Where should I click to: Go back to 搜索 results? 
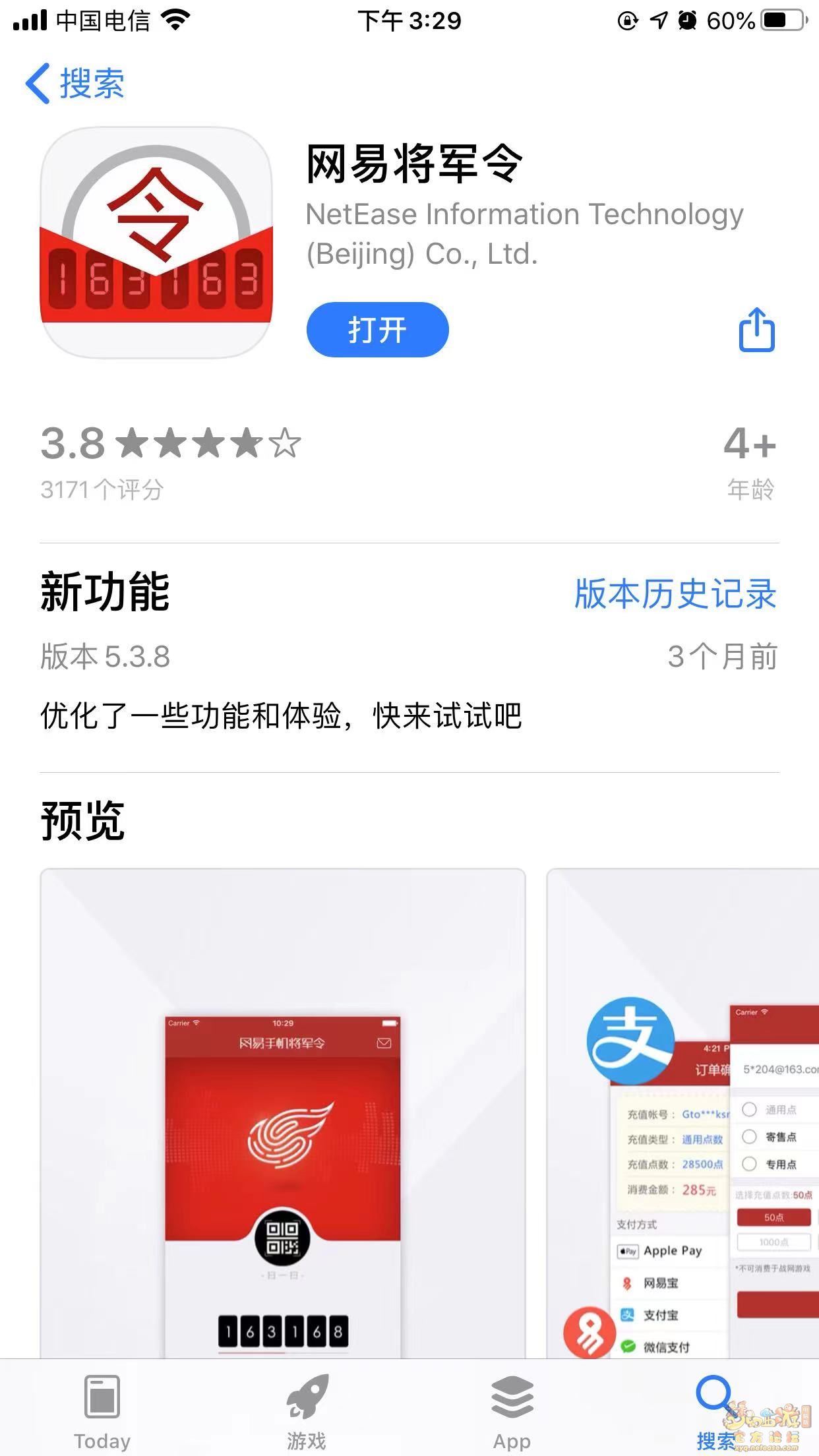[x=75, y=84]
